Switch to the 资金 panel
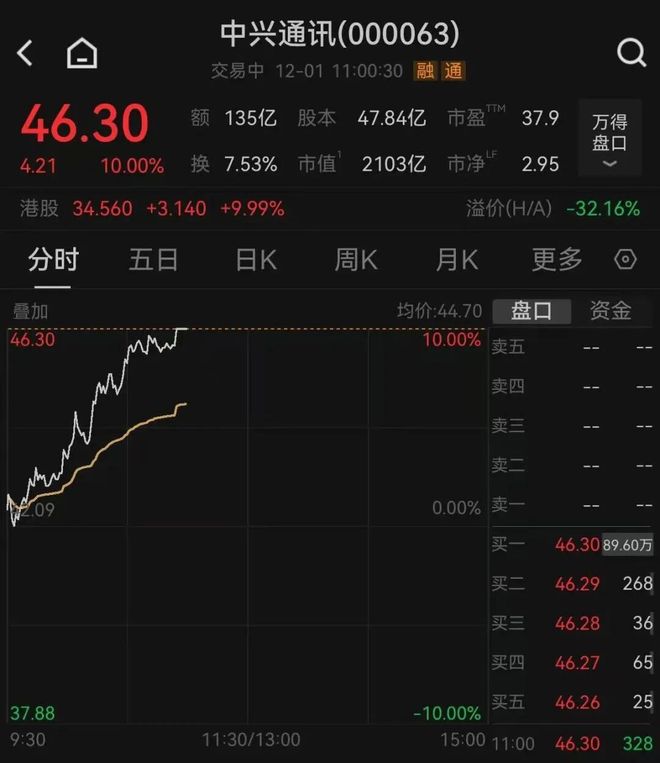Image resolution: width=660 pixels, height=763 pixels. [610, 311]
